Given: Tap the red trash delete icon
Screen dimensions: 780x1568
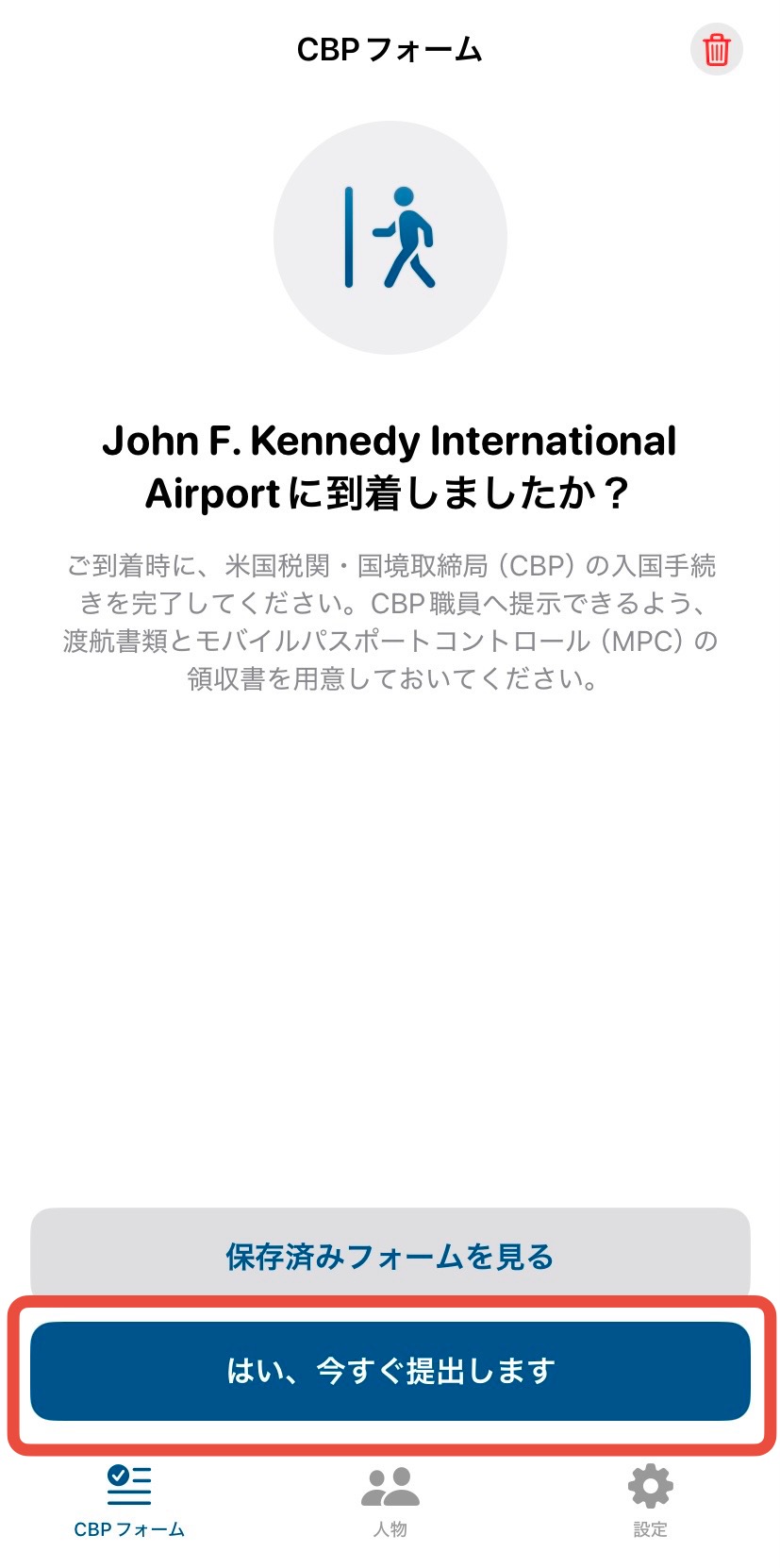Looking at the screenshot, I should coord(716,49).
